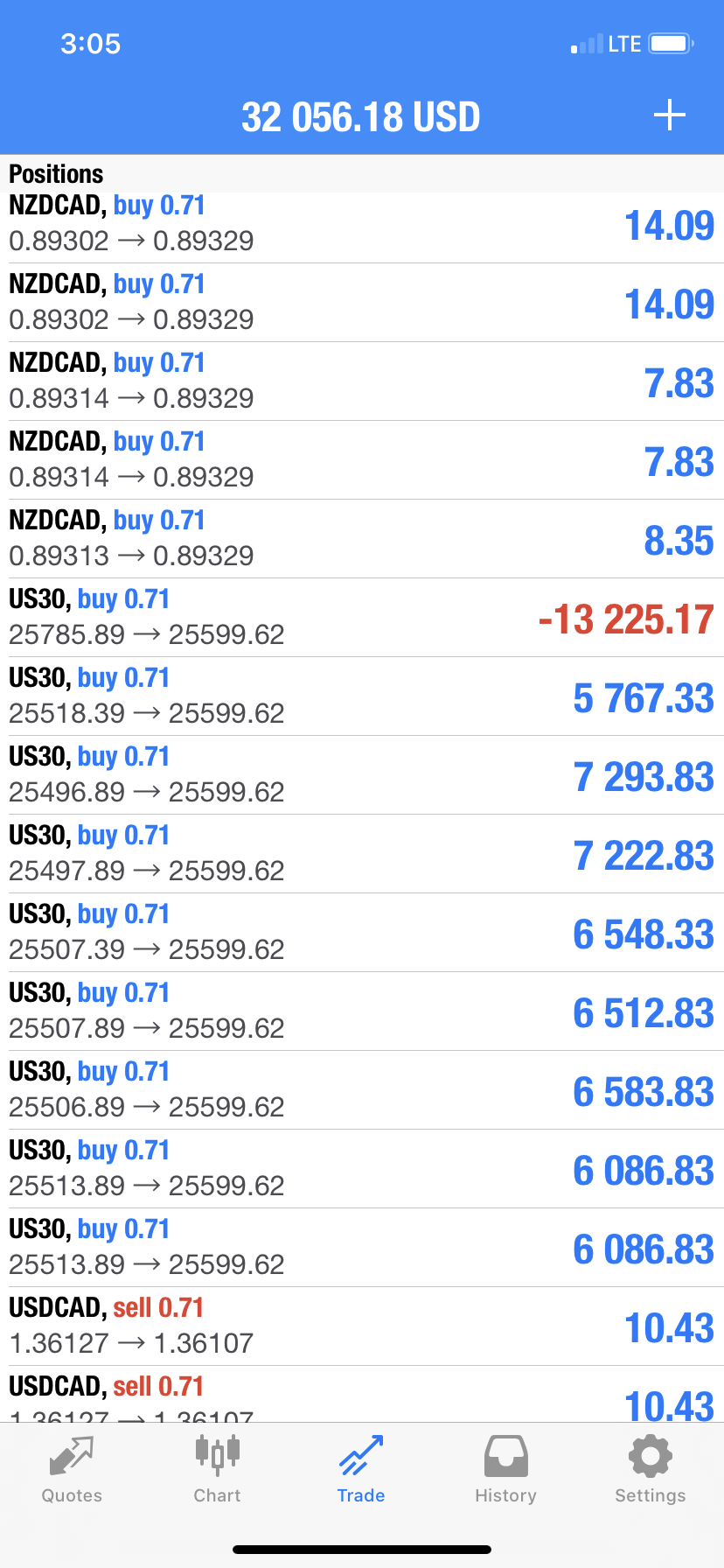Open the NZDCAD position with profit 8.35
This screenshot has width=724, height=1568.
pos(362,539)
